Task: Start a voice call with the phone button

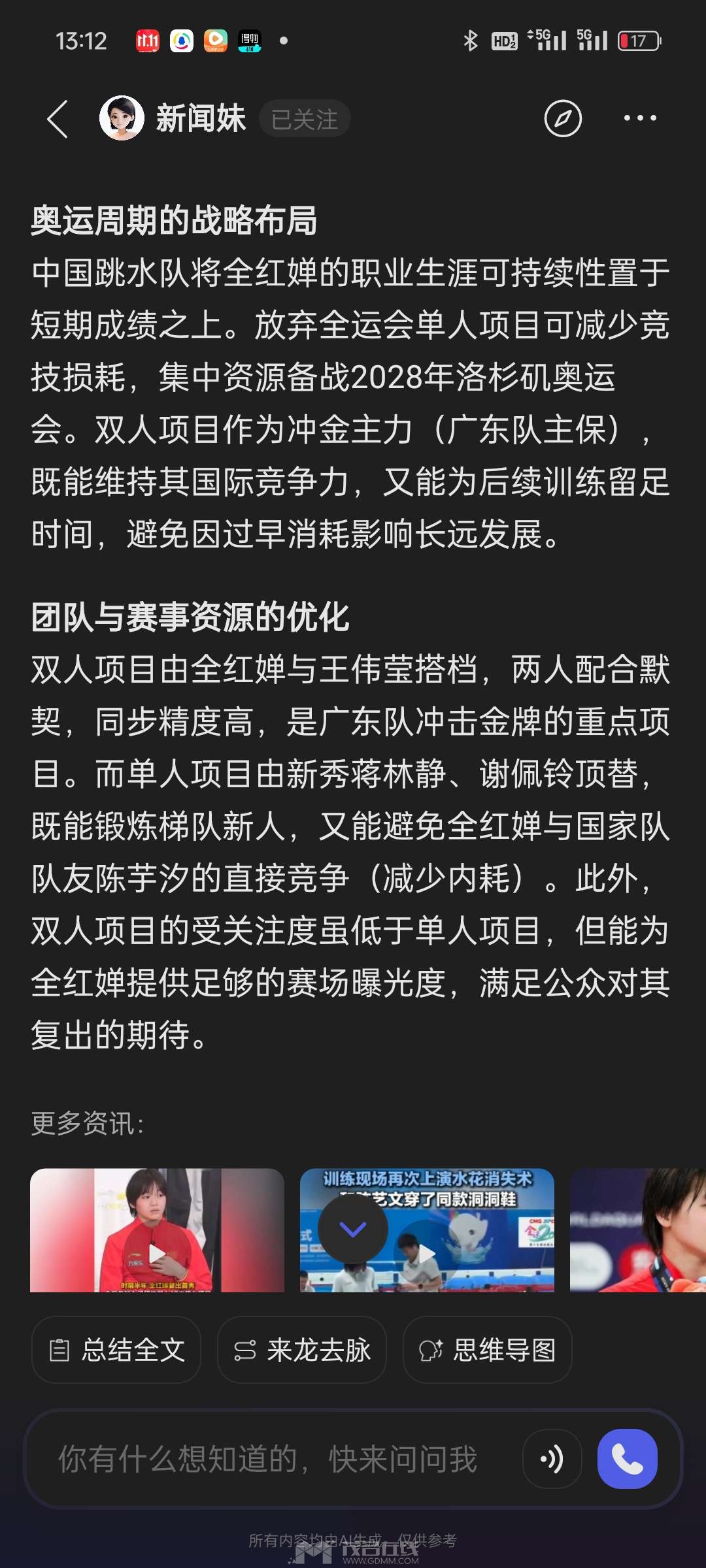Action: click(628, 1460)
